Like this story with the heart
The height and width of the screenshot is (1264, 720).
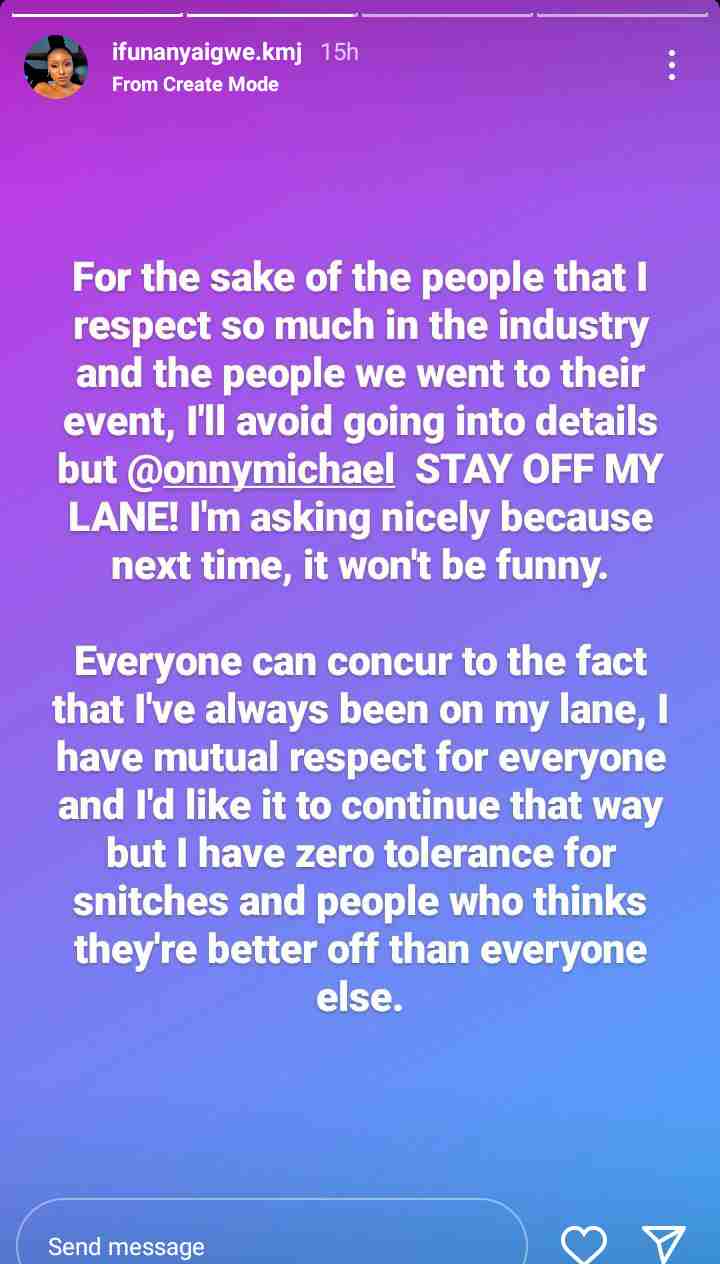pos(584,1244)
